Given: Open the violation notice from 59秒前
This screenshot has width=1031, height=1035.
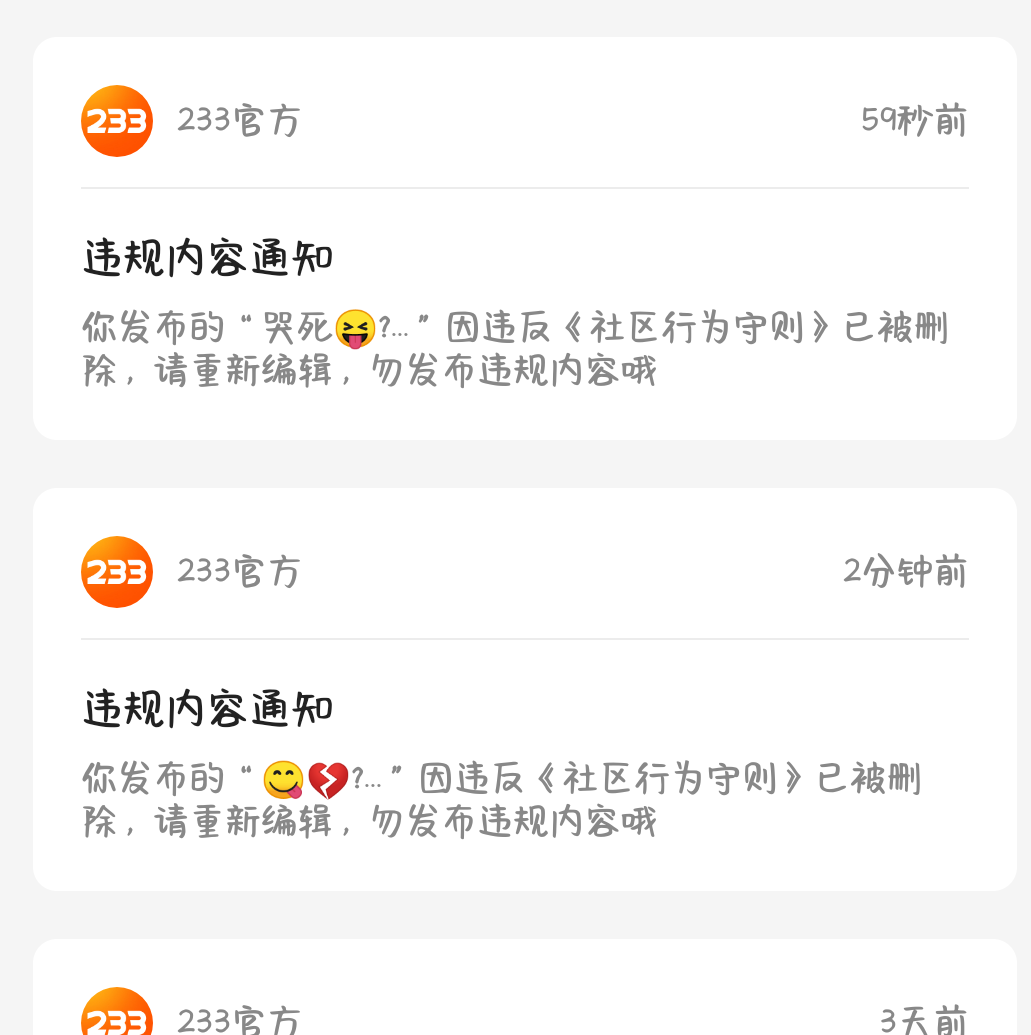Looking at the screenshot, I should (525, 238).
